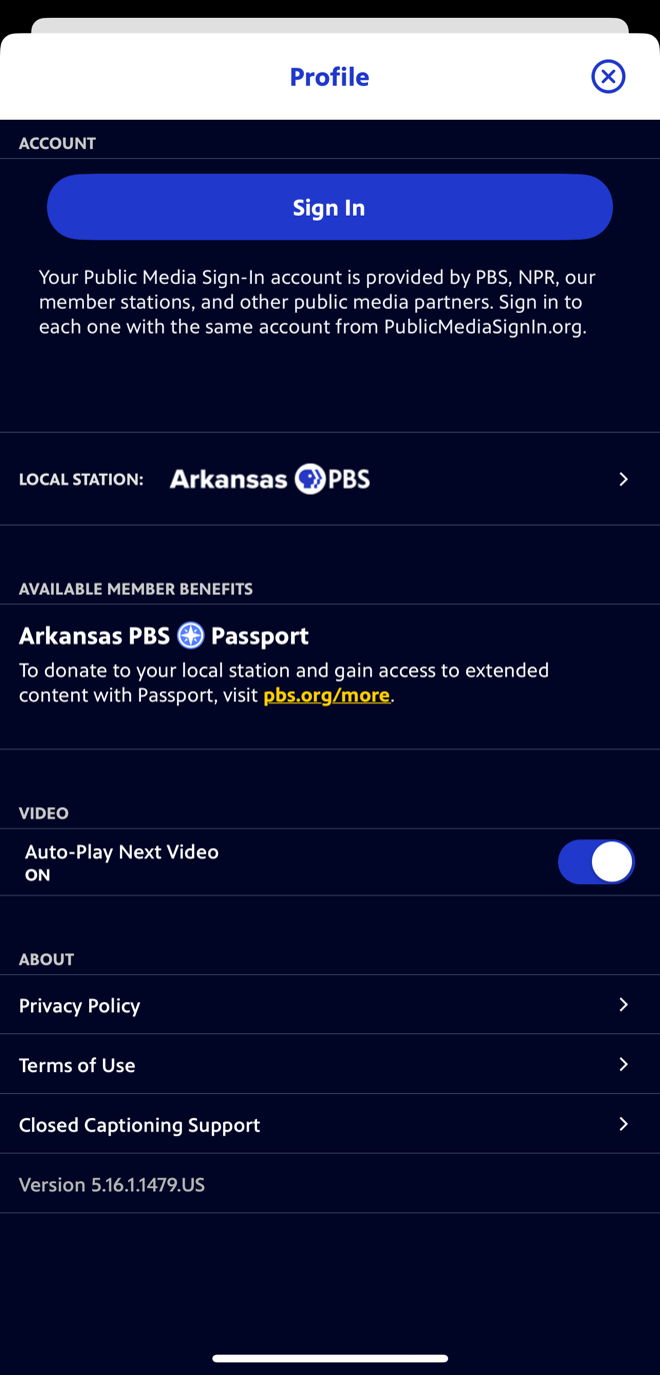
Task: Close the Profile sheet
Action: 608,77
